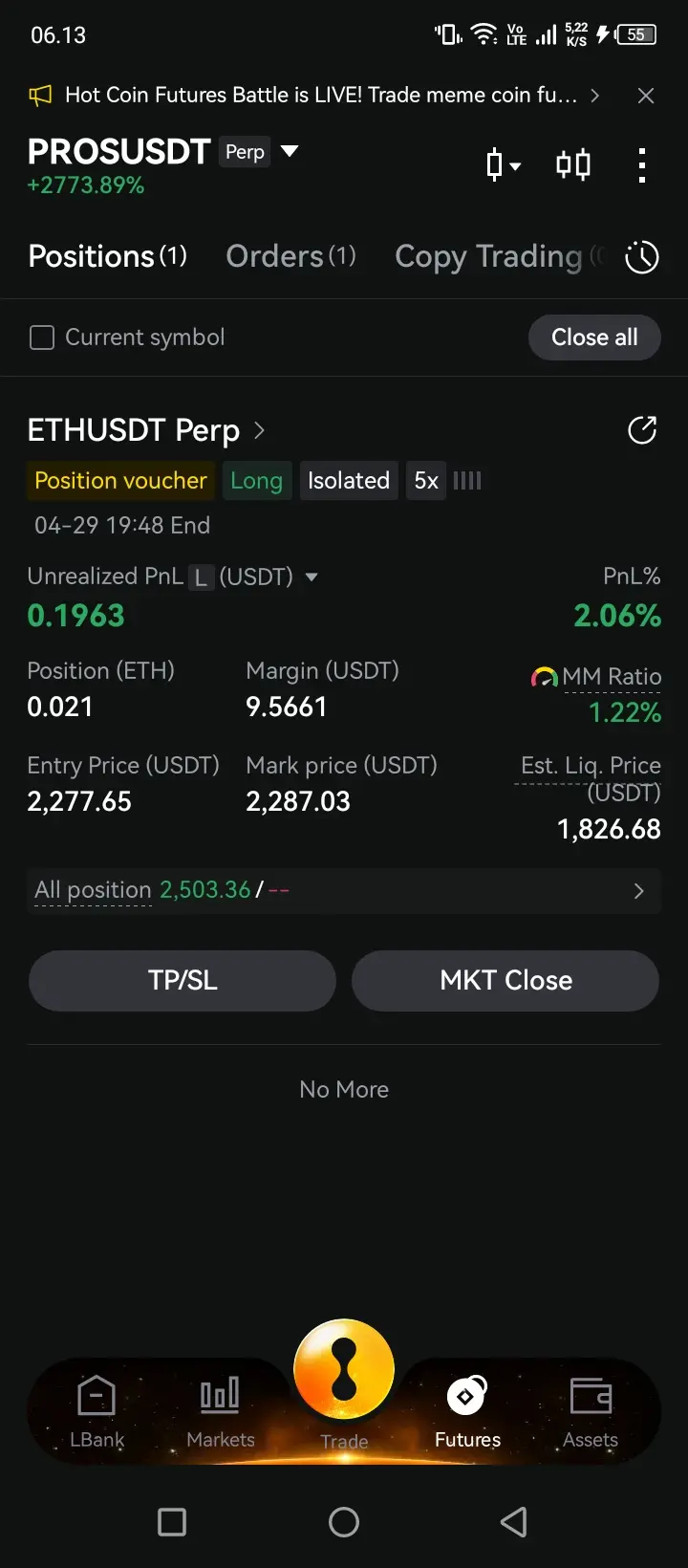
Task: Open the Hot Coin Futures Battle announcement
Action: point(320,96)
